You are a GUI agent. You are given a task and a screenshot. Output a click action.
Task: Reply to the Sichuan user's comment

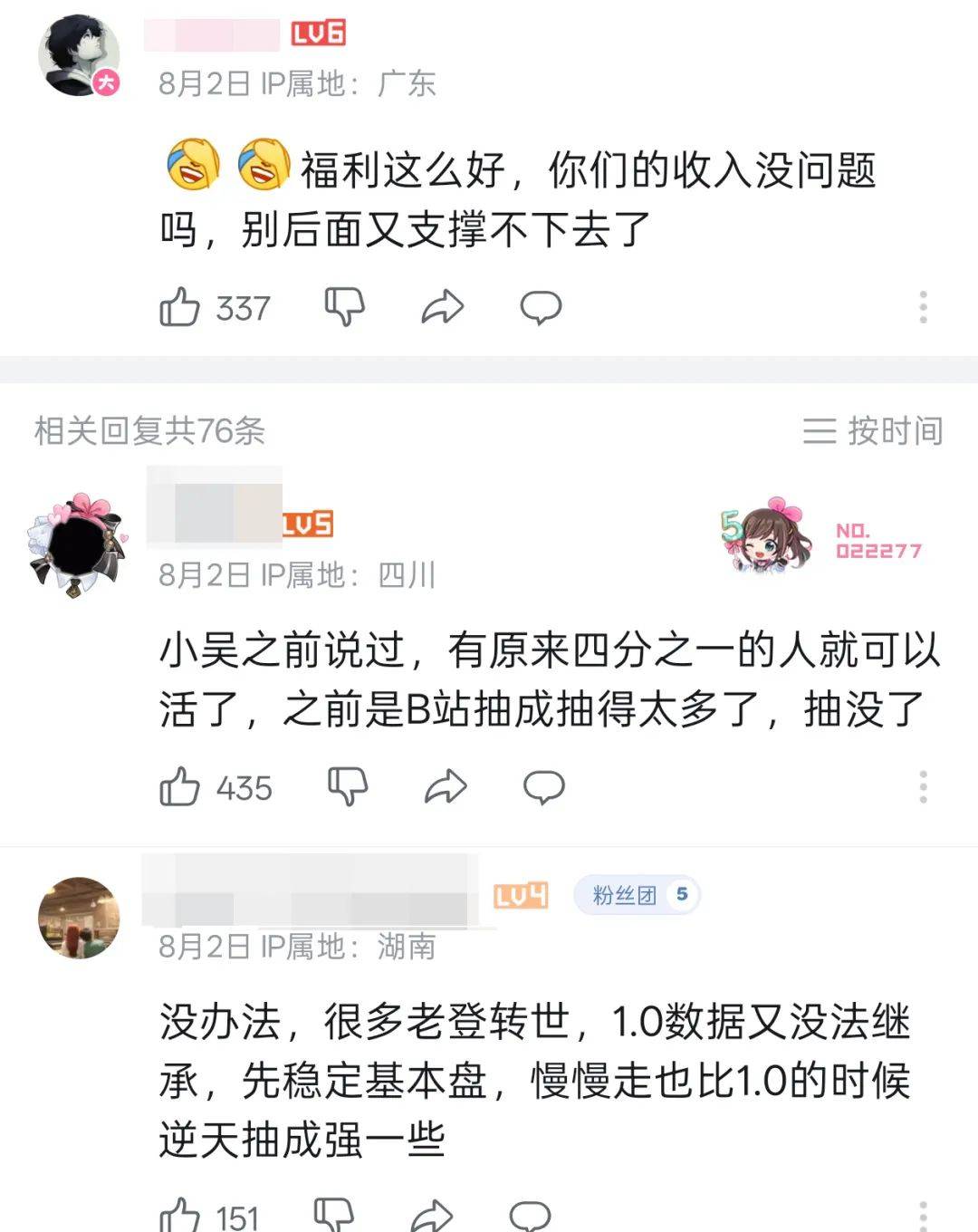tap(543, 787)
